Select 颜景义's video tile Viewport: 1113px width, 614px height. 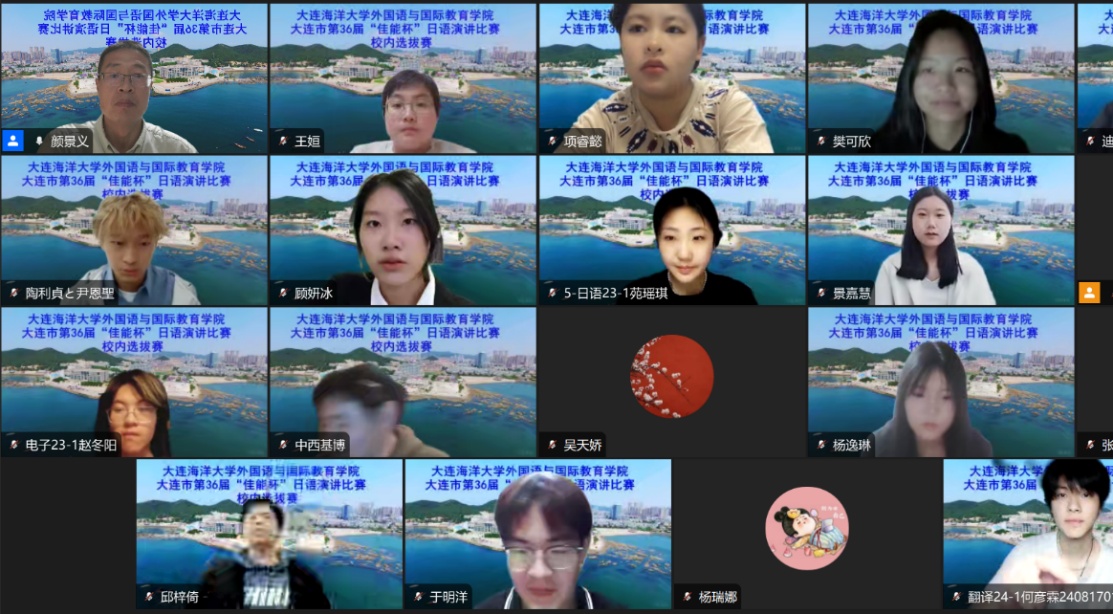click(x=134, y=78)
